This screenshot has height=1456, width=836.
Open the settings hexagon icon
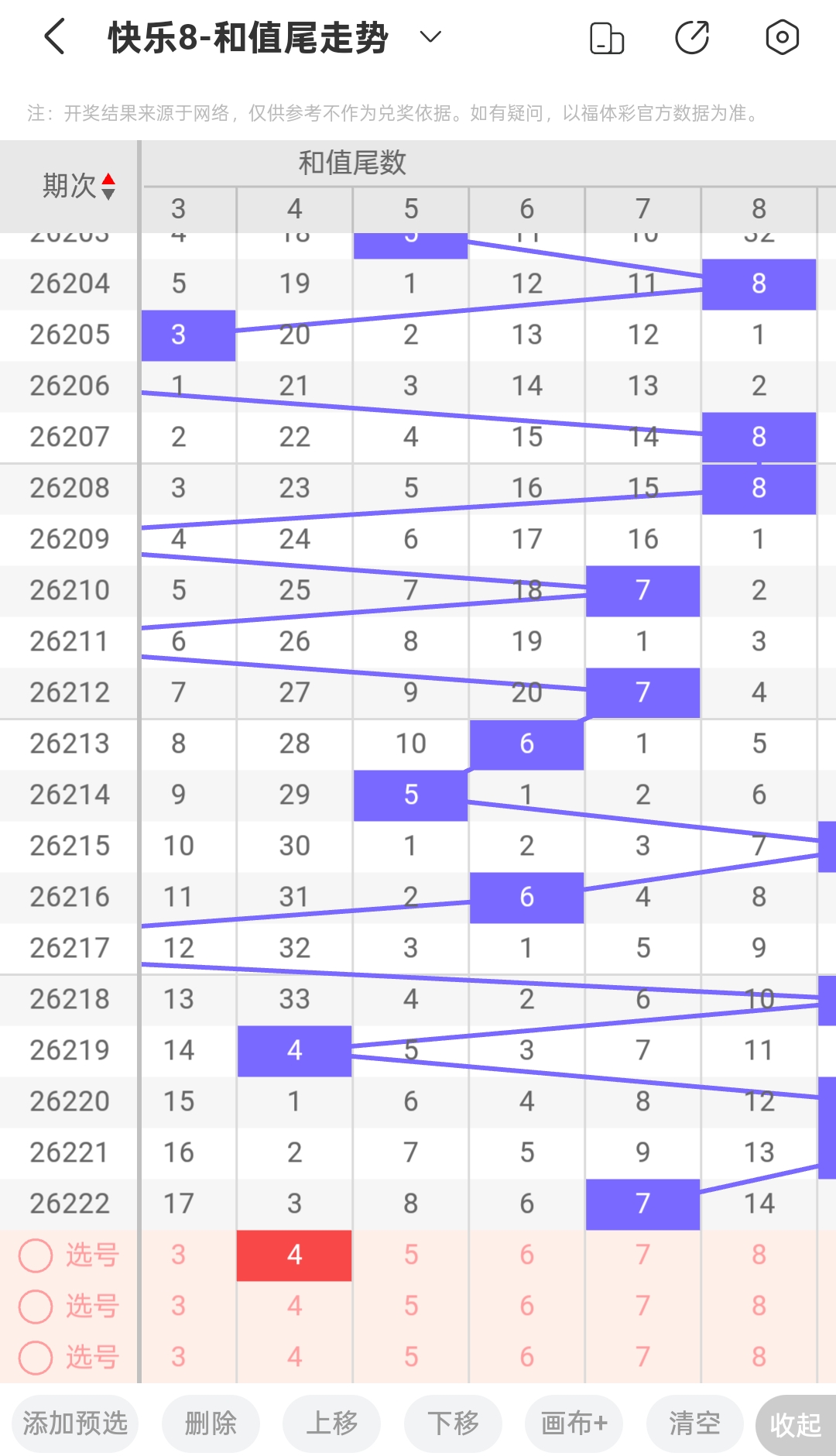pyautogui.click(x=782, y=37)
